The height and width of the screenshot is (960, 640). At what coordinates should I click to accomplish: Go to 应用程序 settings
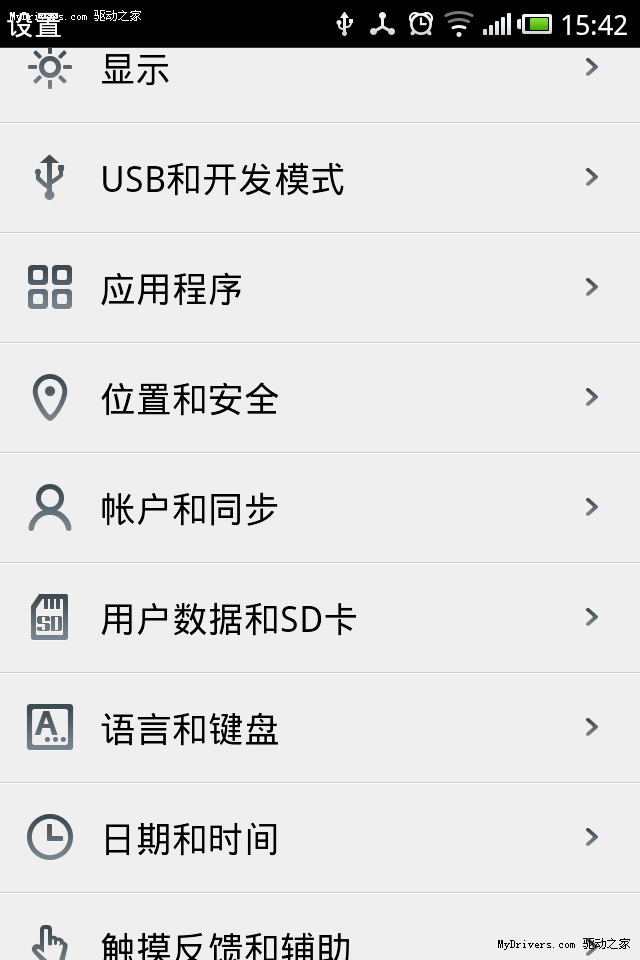(172, 290)
